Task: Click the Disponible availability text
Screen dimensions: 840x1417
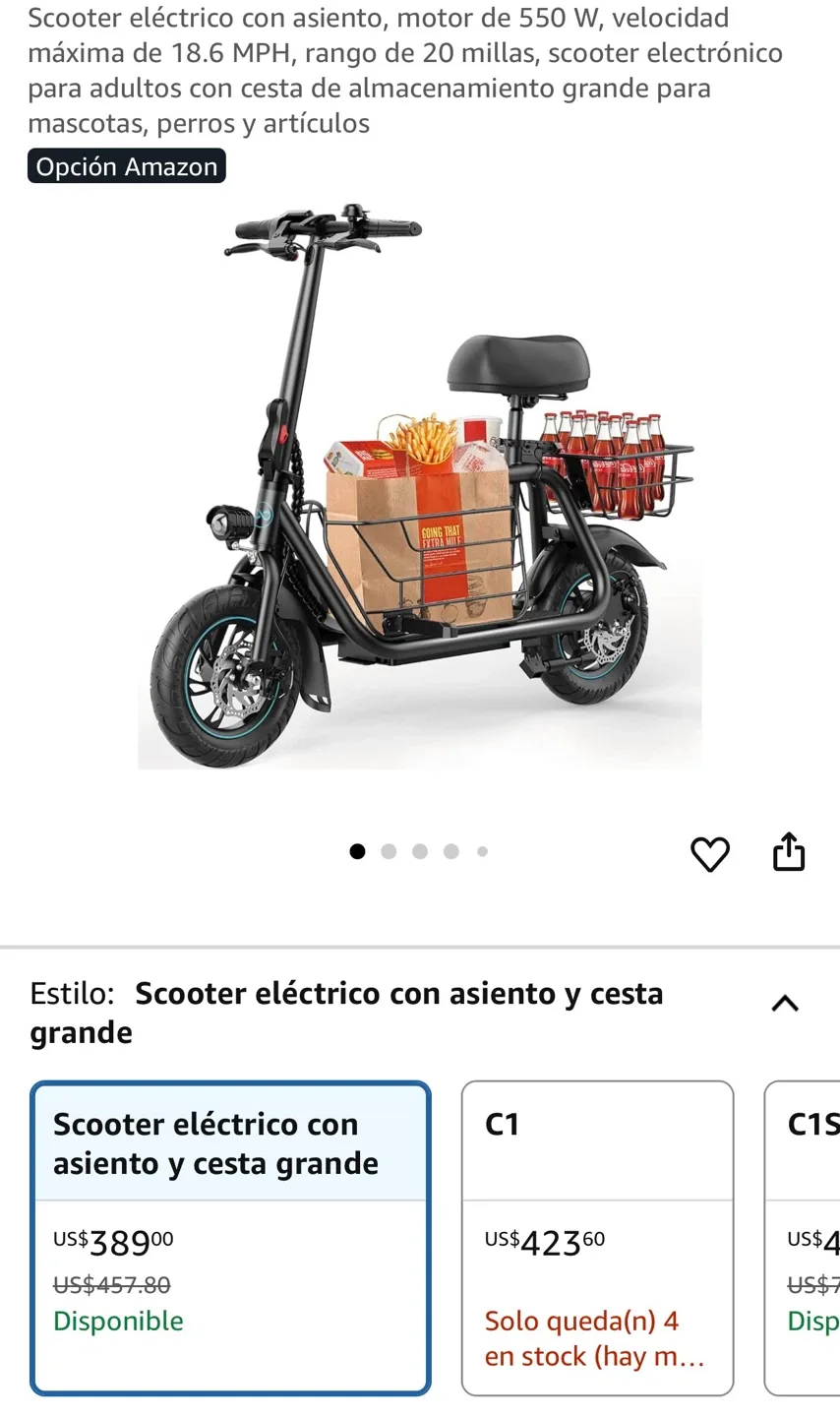Action: [x=118, y=1322]
